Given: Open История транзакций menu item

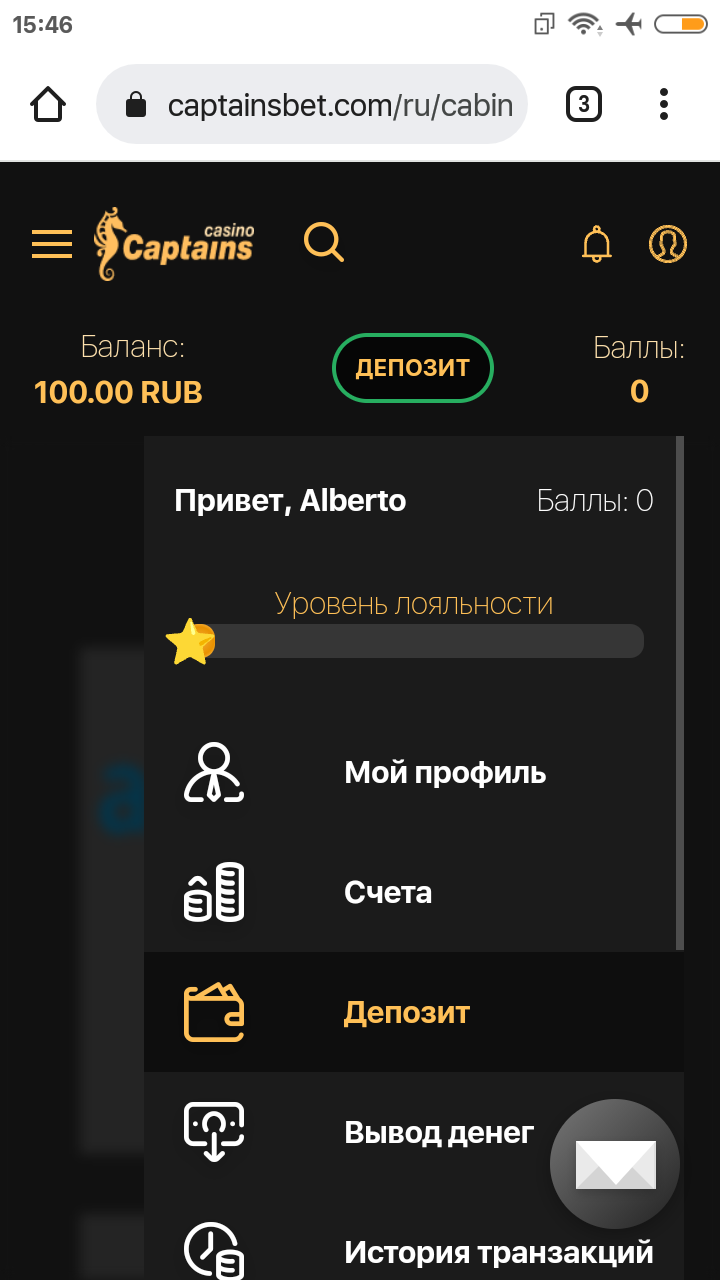Looking at the screenshot, I should pyautogui.click(x=497, y=1251).
